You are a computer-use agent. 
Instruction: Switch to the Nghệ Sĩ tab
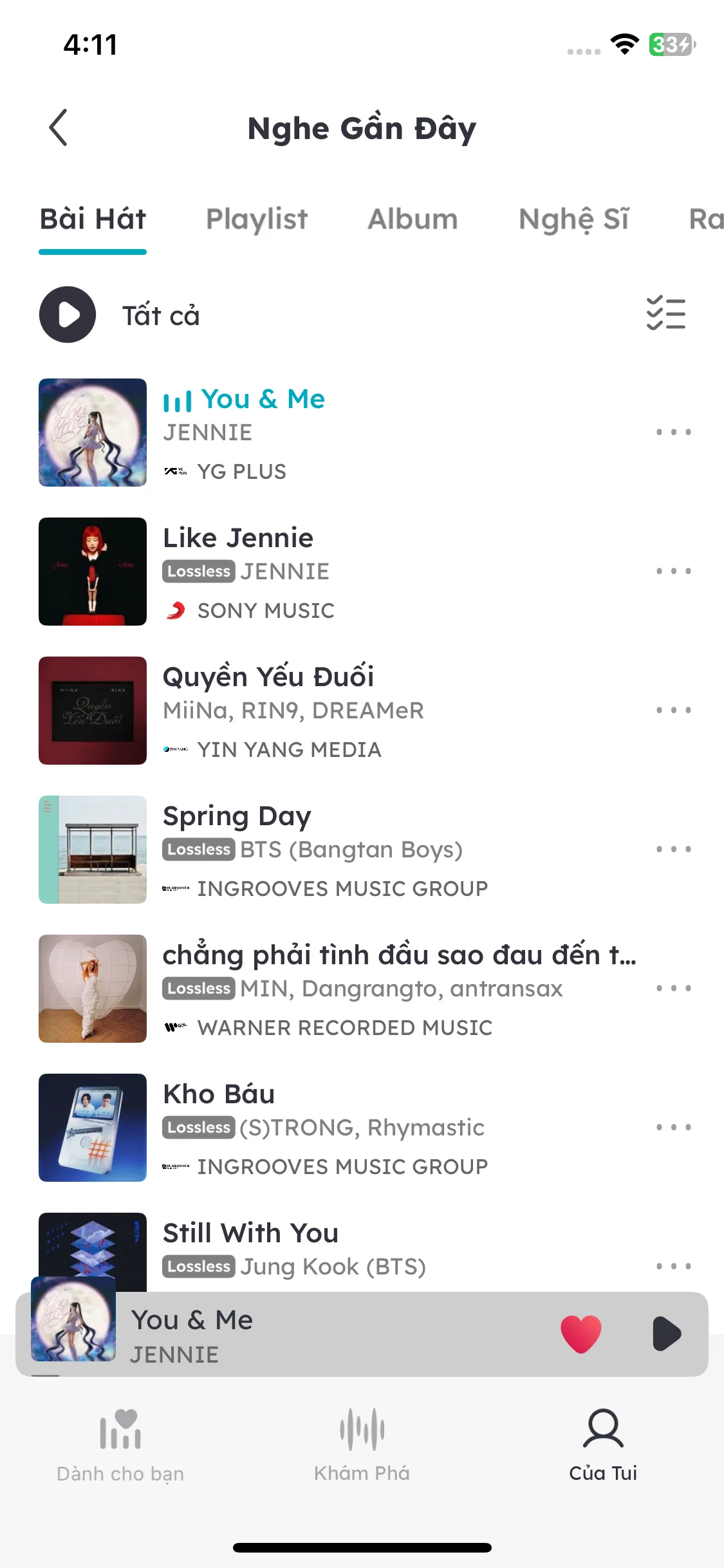point(573,219)
